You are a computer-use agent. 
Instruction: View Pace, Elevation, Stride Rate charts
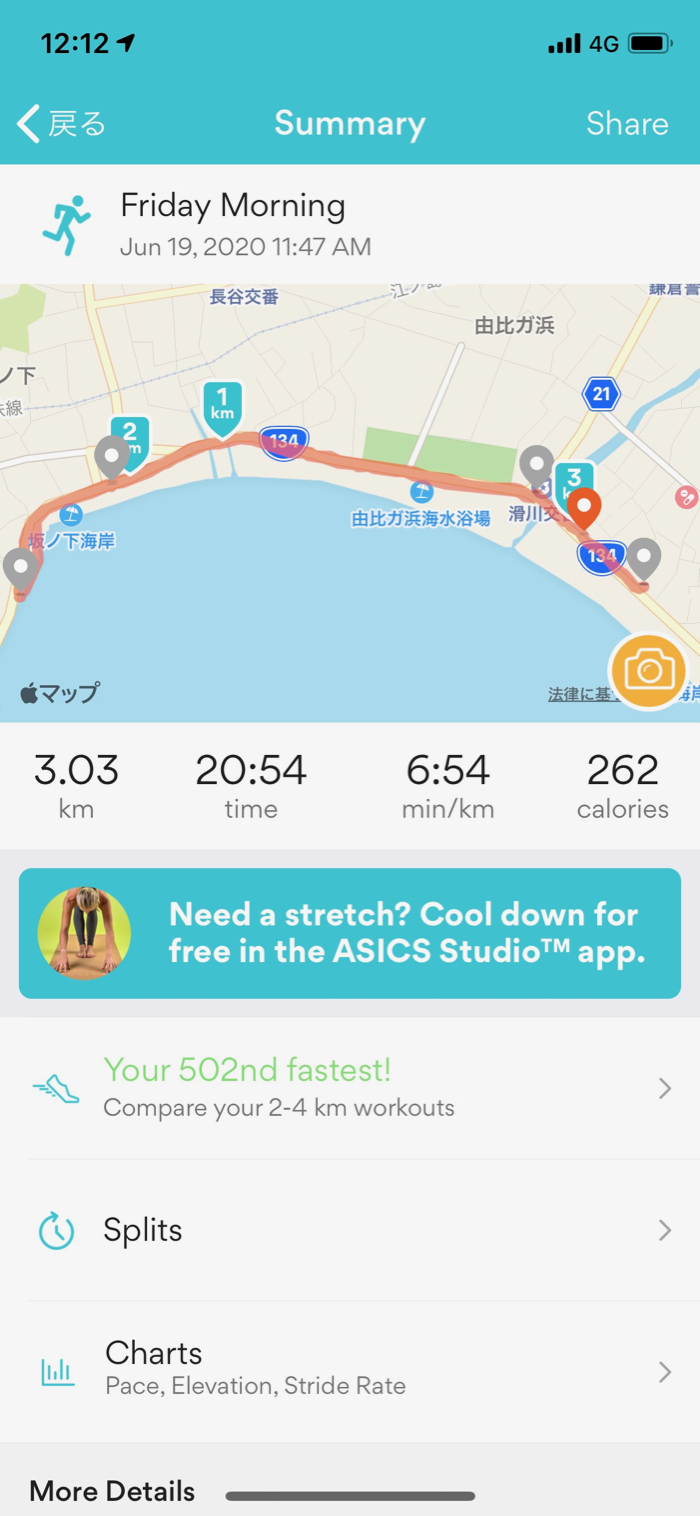[x=350, y=1369]
